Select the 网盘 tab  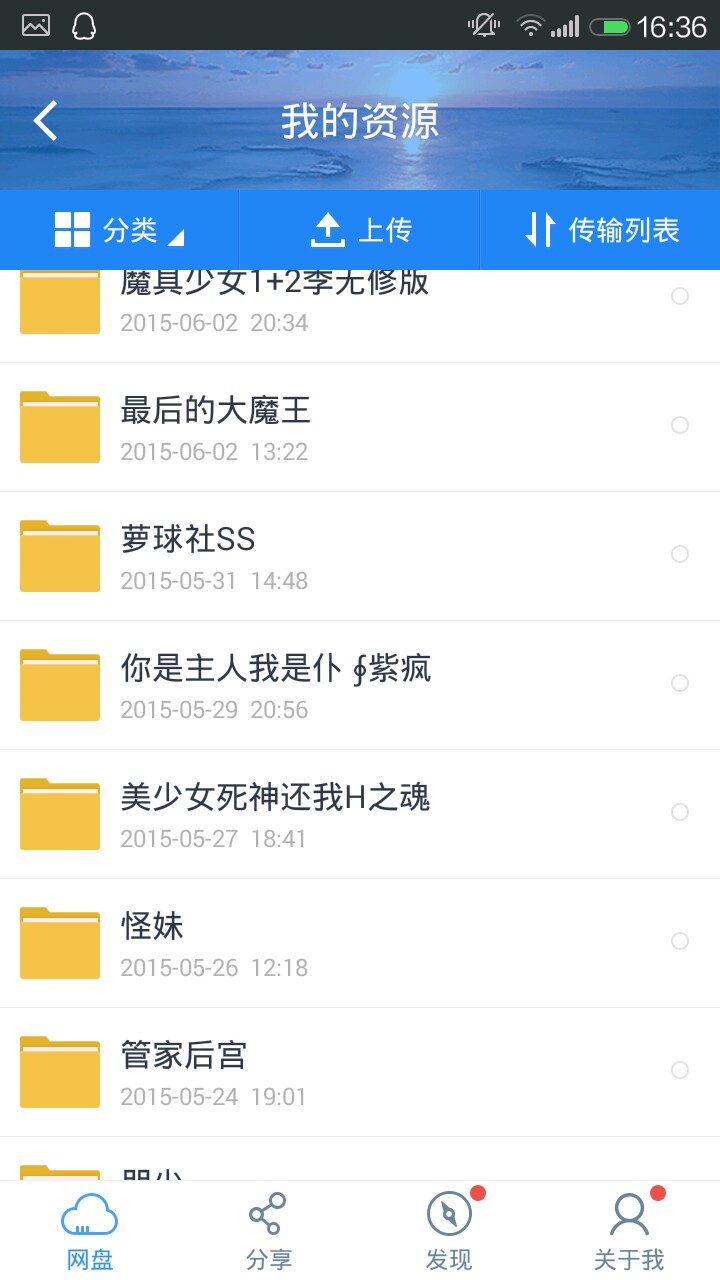point(90,1231)
